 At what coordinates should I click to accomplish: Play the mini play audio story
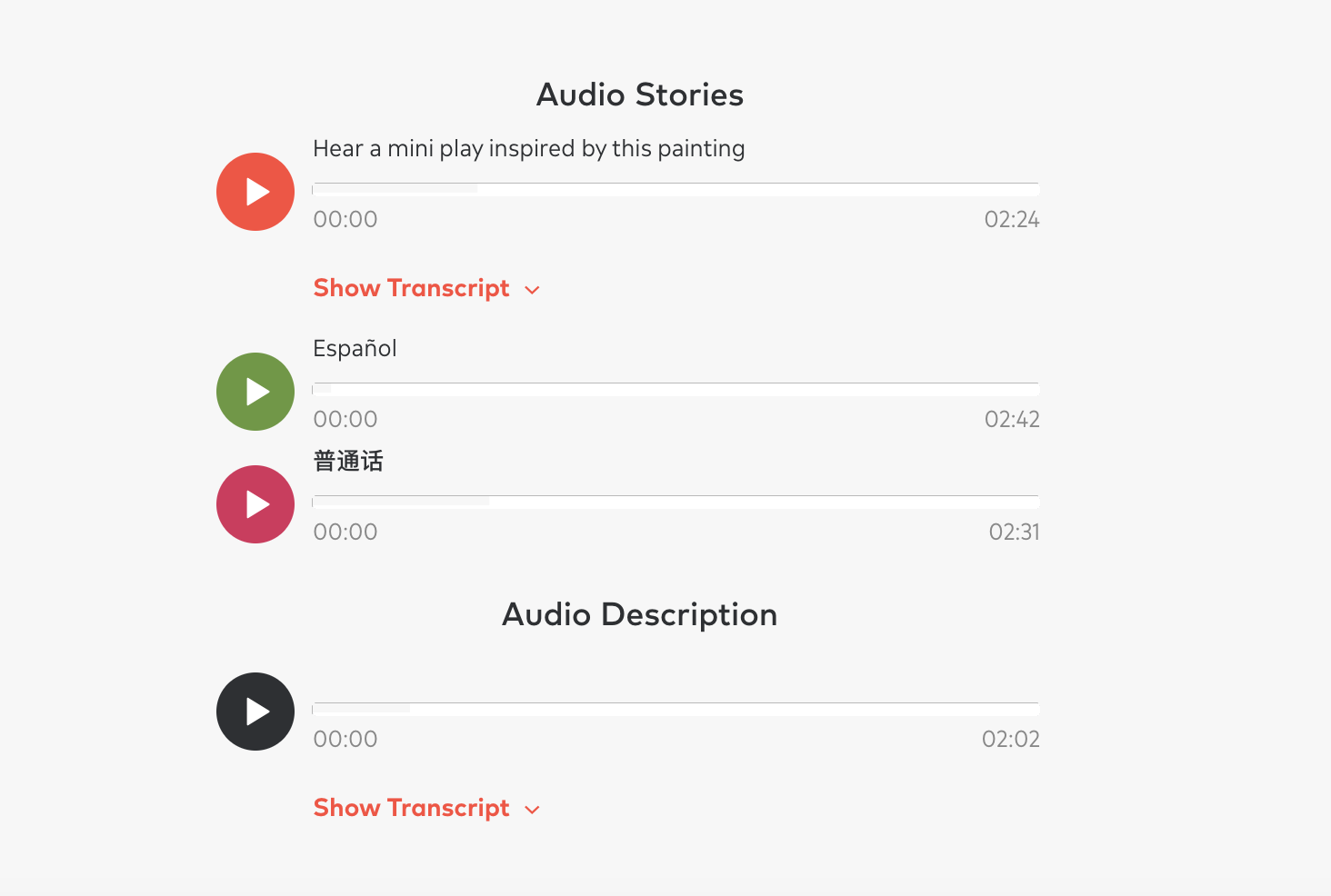click(x=255, y=192)
